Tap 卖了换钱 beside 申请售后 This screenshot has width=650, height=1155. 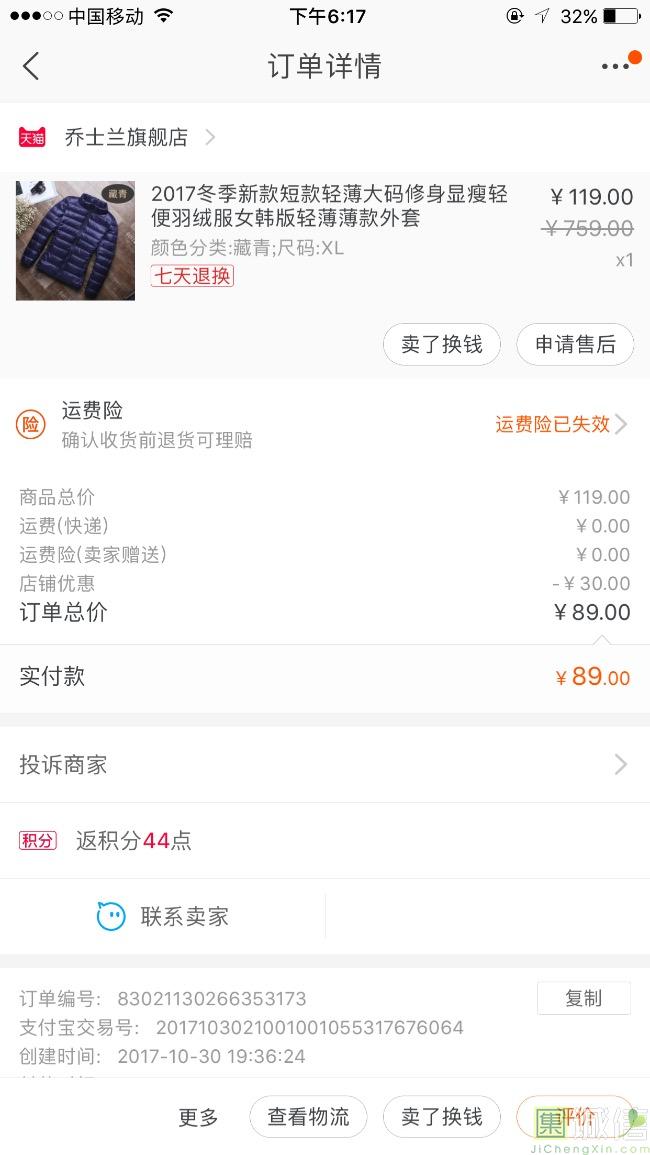click(441, 345)
